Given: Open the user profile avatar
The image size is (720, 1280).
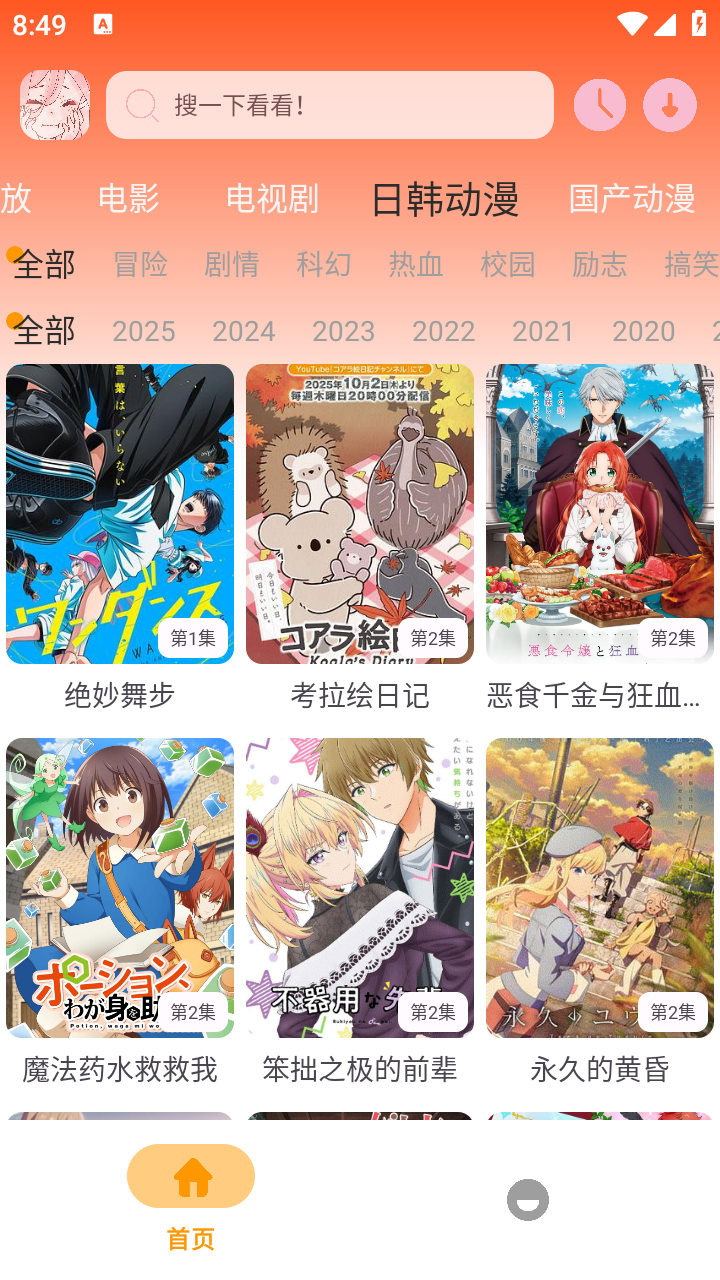Looking at the screenshot, I should [x=55, y=104].
